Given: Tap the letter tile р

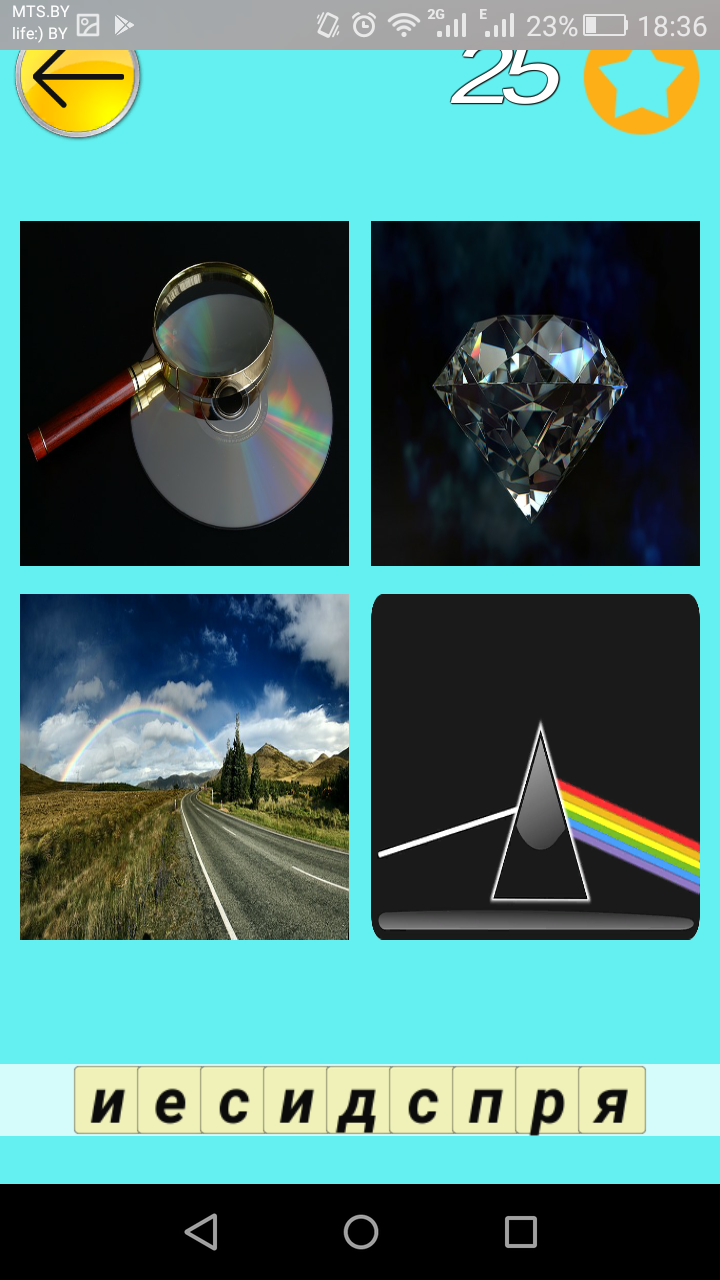Looking at the screenshot, I should (548, 1100).
